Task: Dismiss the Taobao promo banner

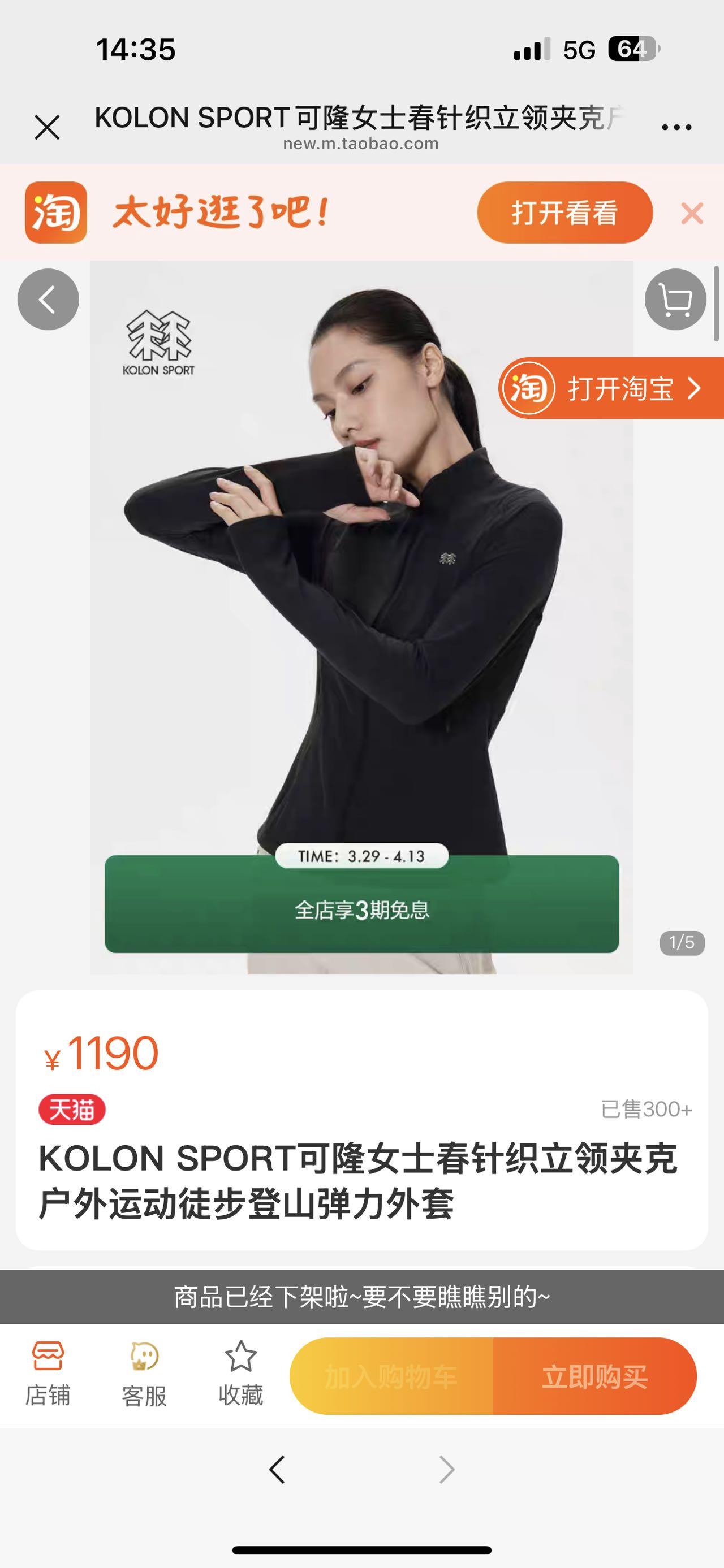Action: (692, 214)
